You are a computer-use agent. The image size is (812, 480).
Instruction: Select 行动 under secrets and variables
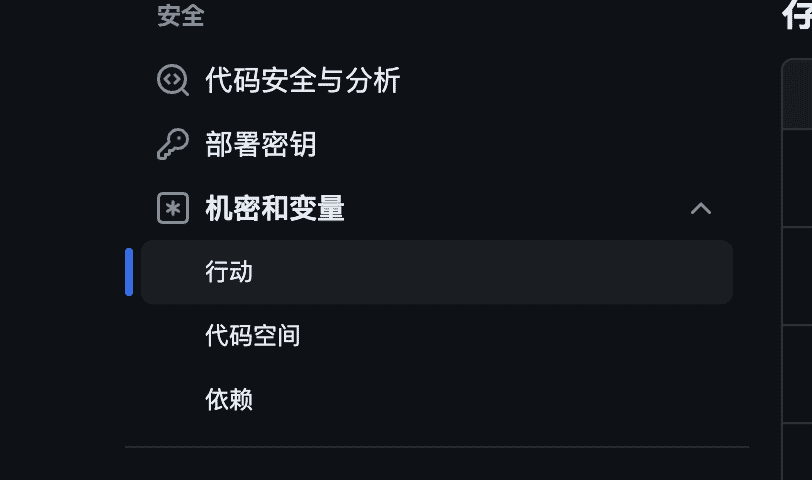tap(230, 272)
